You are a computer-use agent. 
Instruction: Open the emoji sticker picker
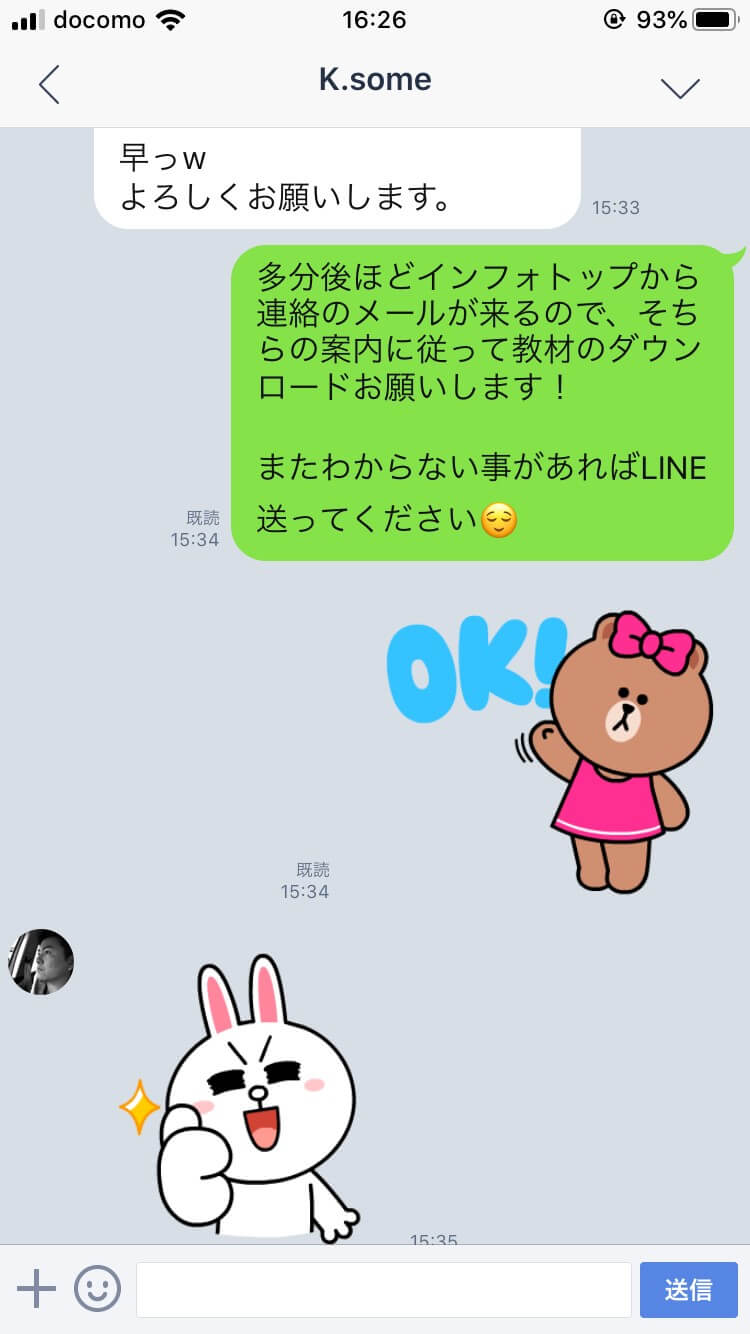click(97, 1289)
